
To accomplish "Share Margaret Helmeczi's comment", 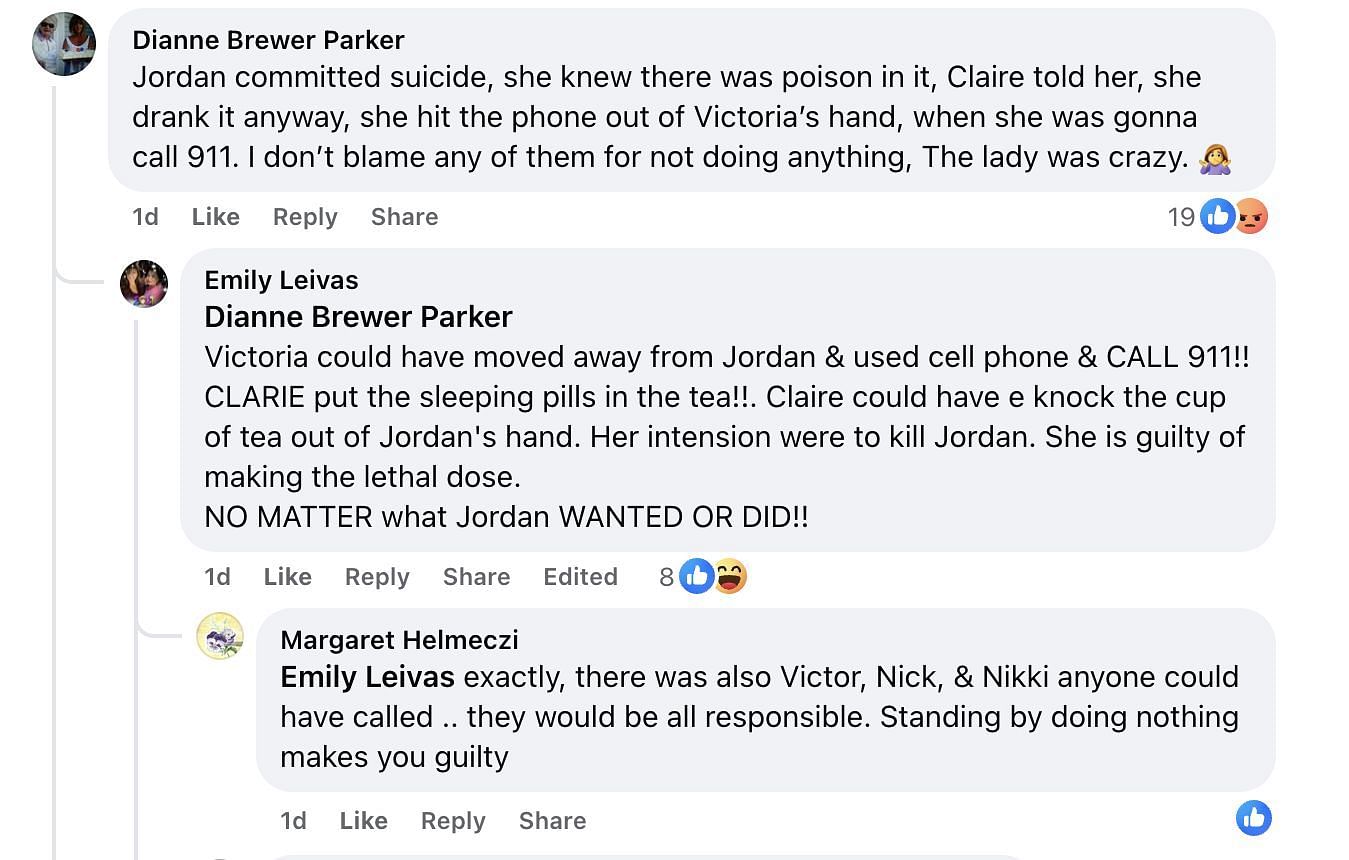I will 552,821.
